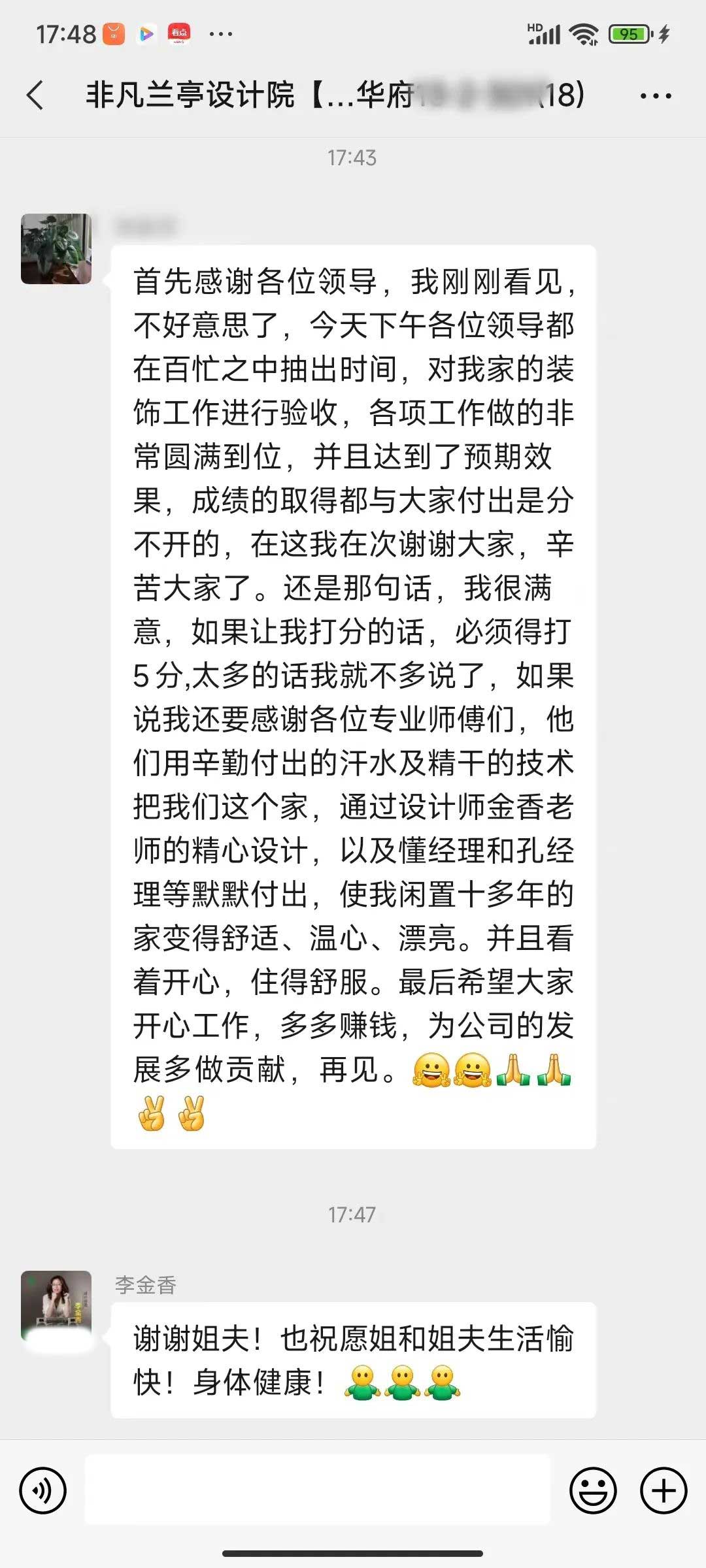The image size is (706, 1568).
Task: View the plant avatar sender's profile
Action: (56, 249)
